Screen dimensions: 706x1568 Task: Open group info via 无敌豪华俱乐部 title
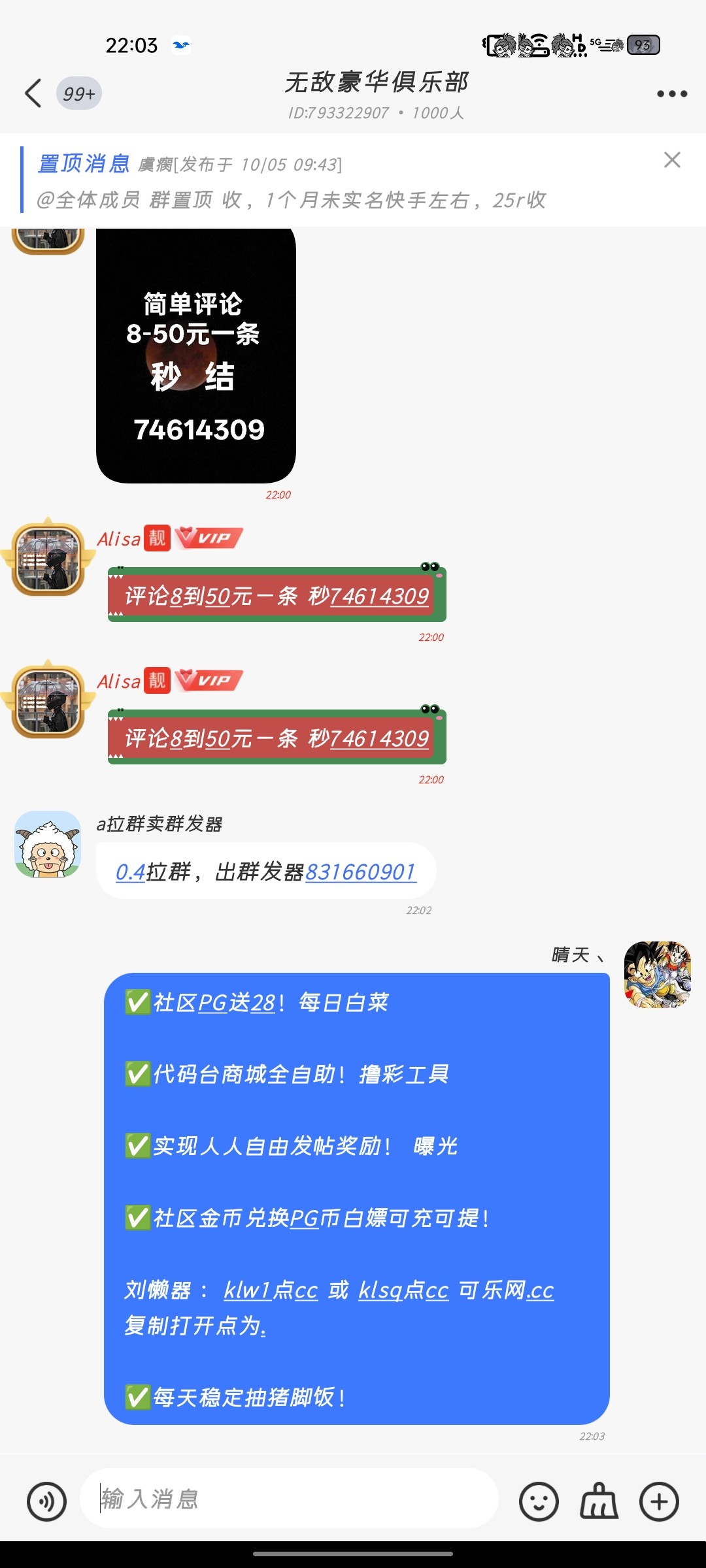(377, 84)
